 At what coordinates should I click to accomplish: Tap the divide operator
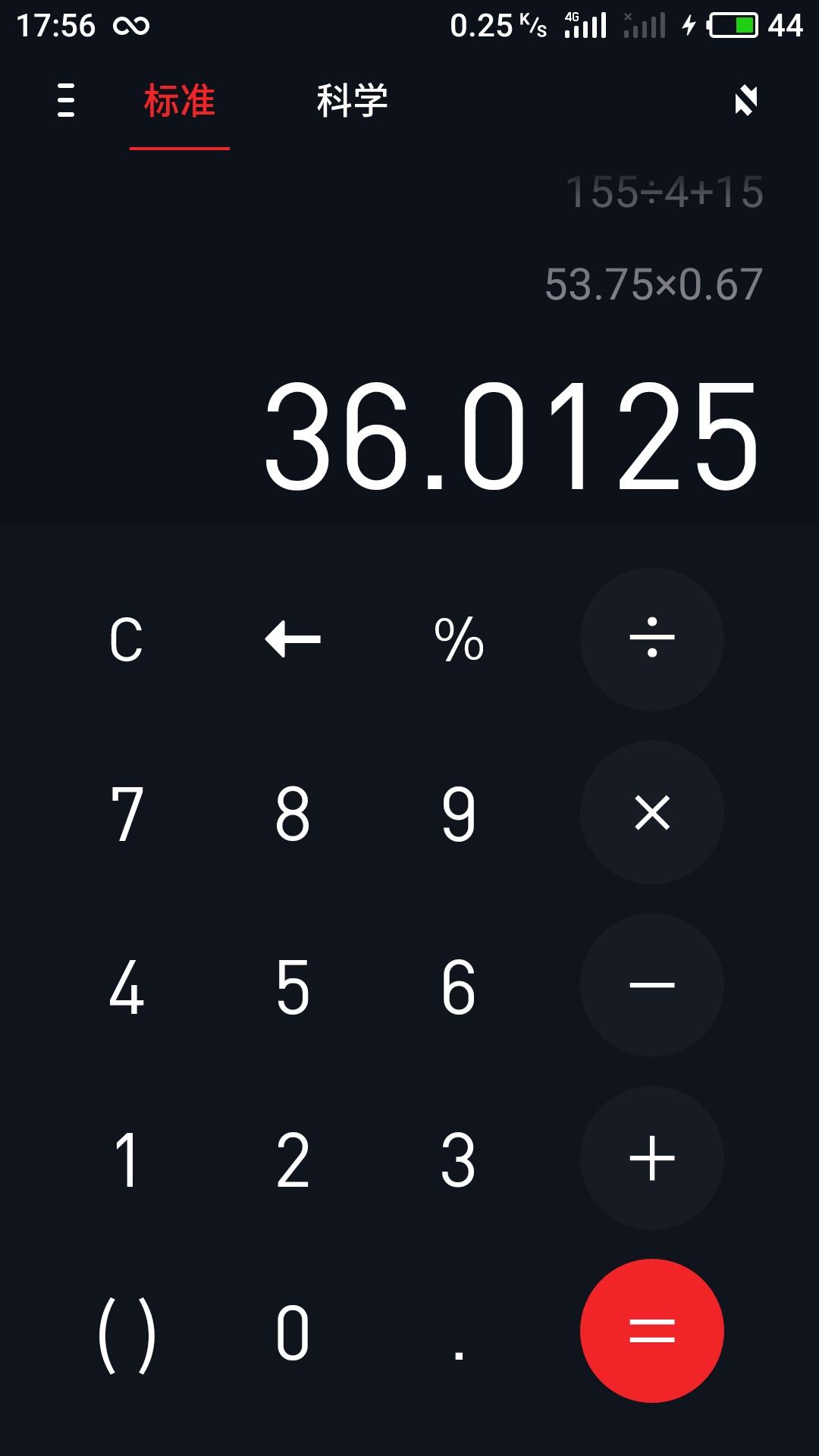point(652,639)
